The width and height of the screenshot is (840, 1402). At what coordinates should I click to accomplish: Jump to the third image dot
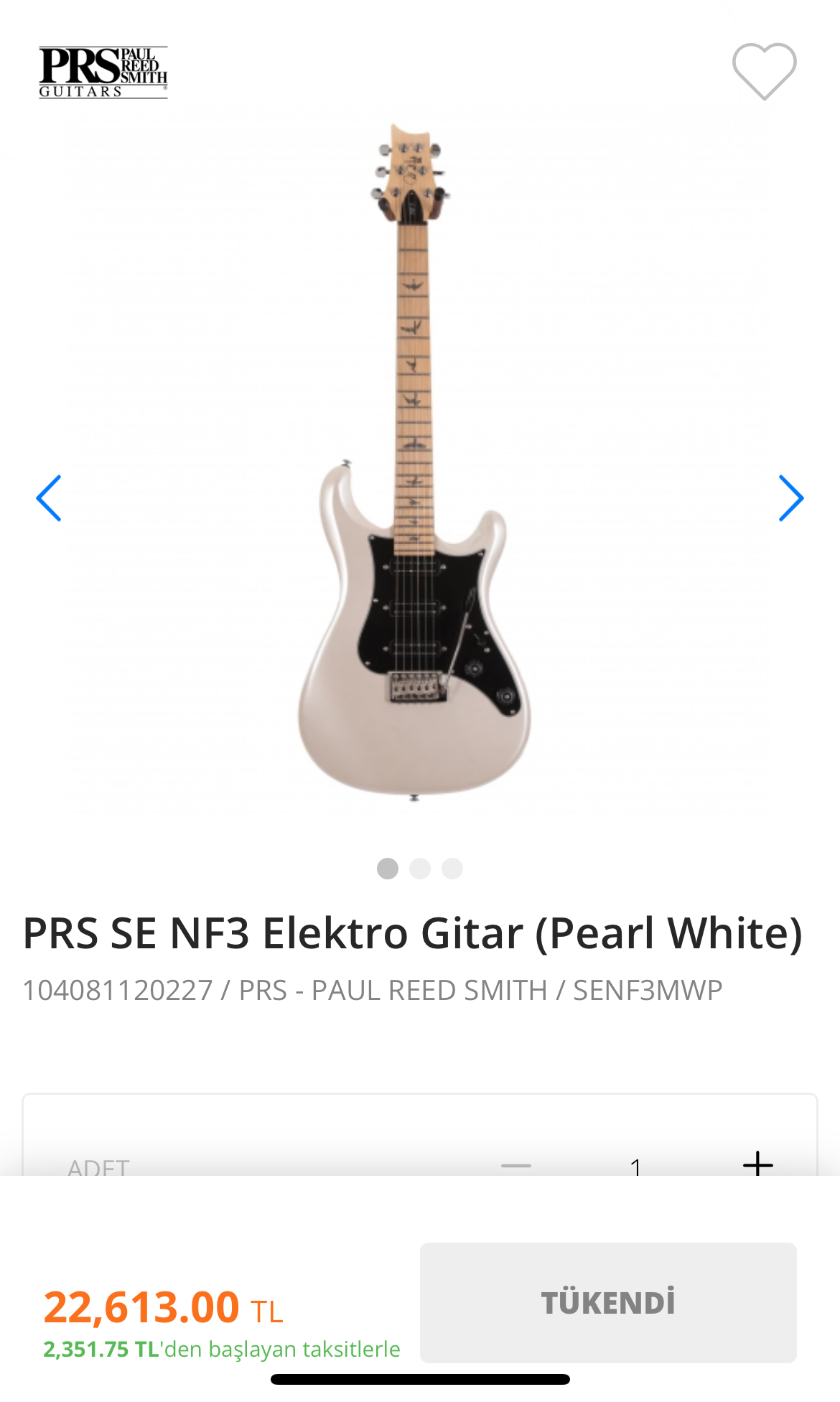click(x=452, y=869)
